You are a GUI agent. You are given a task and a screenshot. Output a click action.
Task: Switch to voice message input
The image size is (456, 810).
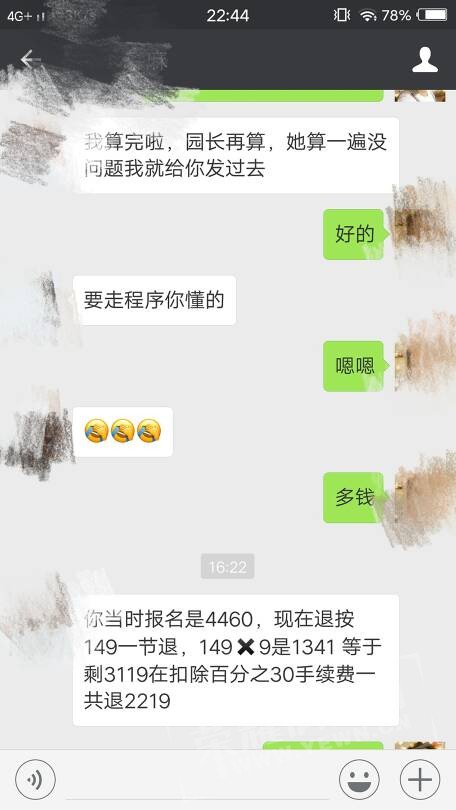(35, 780)
